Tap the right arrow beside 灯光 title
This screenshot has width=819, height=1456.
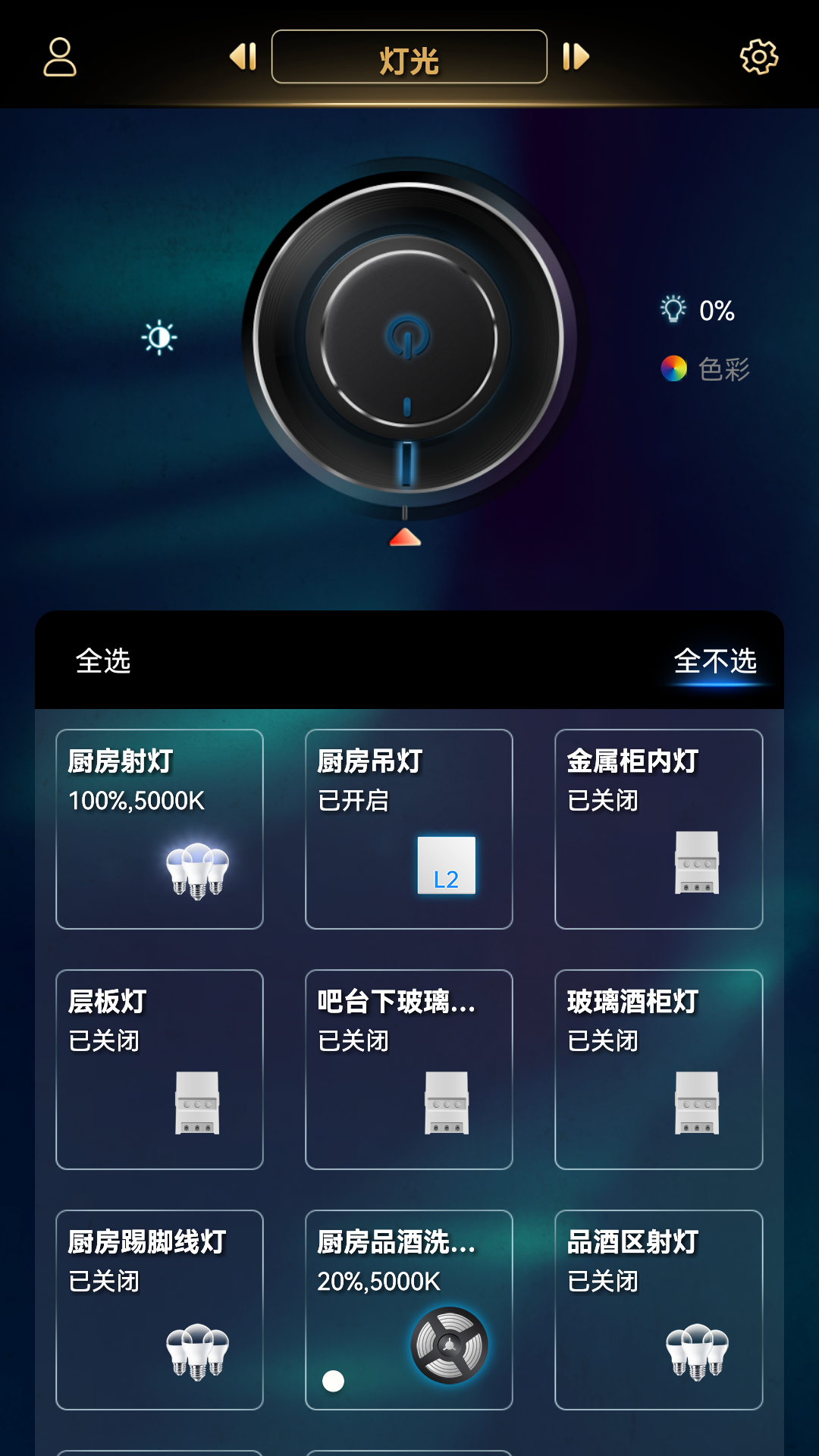pos(575,57)
